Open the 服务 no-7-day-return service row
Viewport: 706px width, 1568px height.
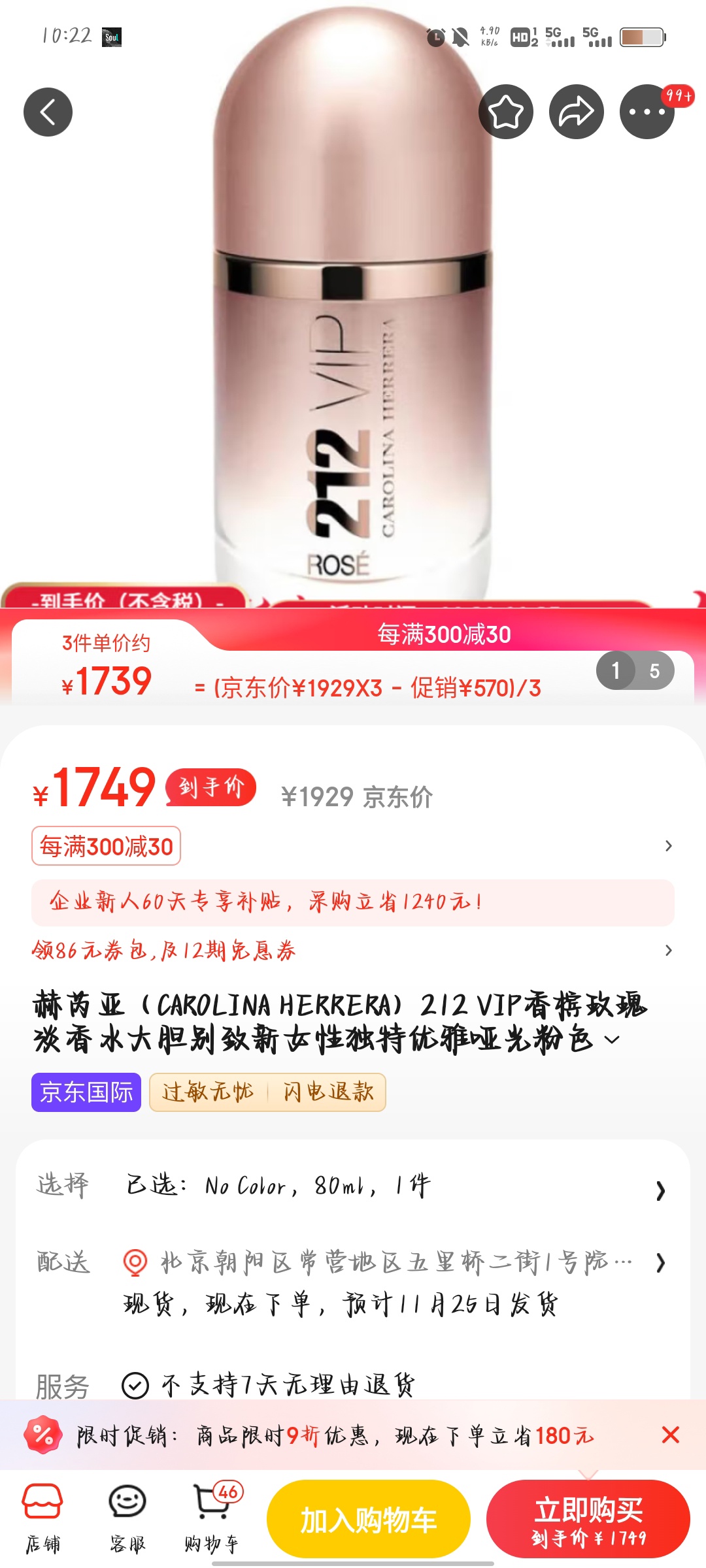tap(288, 1384)
